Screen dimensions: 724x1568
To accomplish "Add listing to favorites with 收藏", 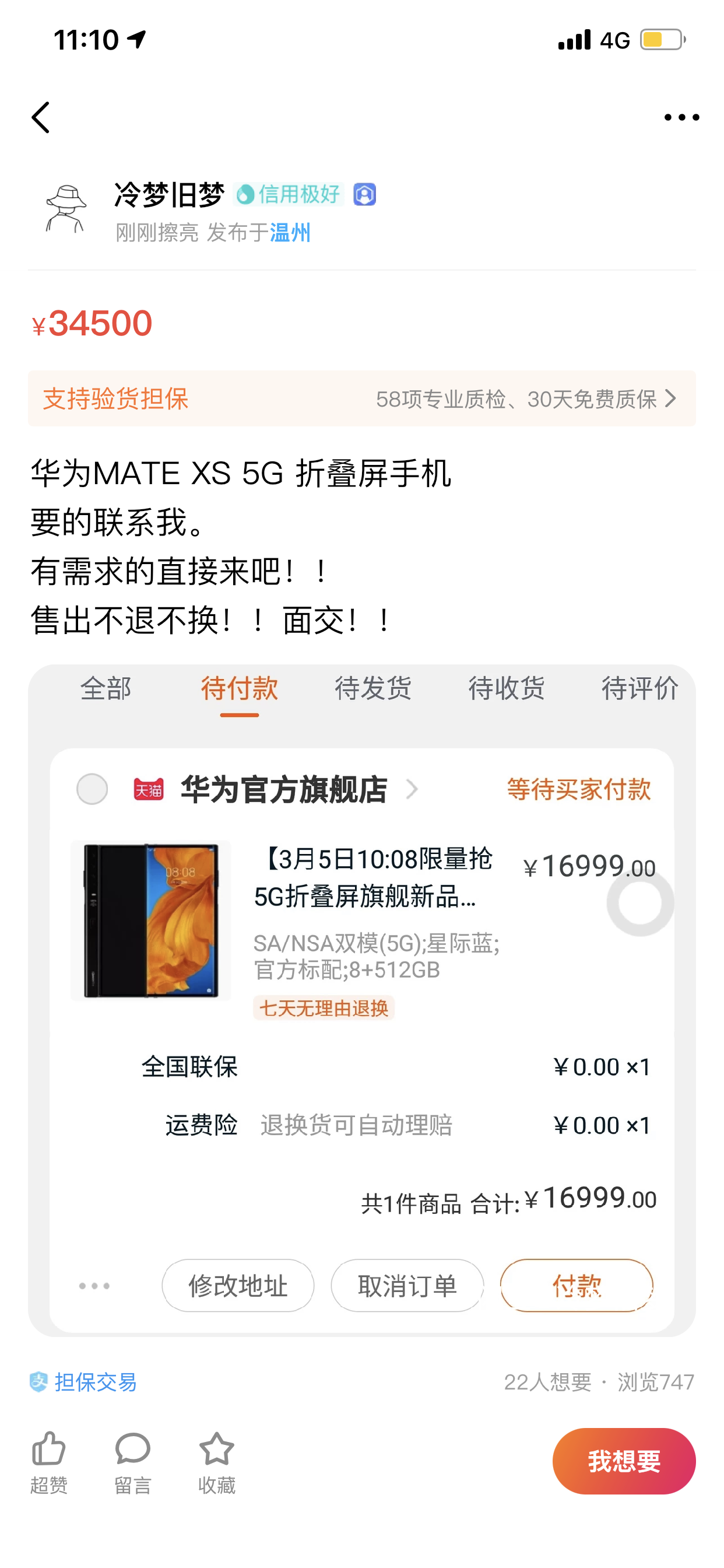I will [217, 1461].
